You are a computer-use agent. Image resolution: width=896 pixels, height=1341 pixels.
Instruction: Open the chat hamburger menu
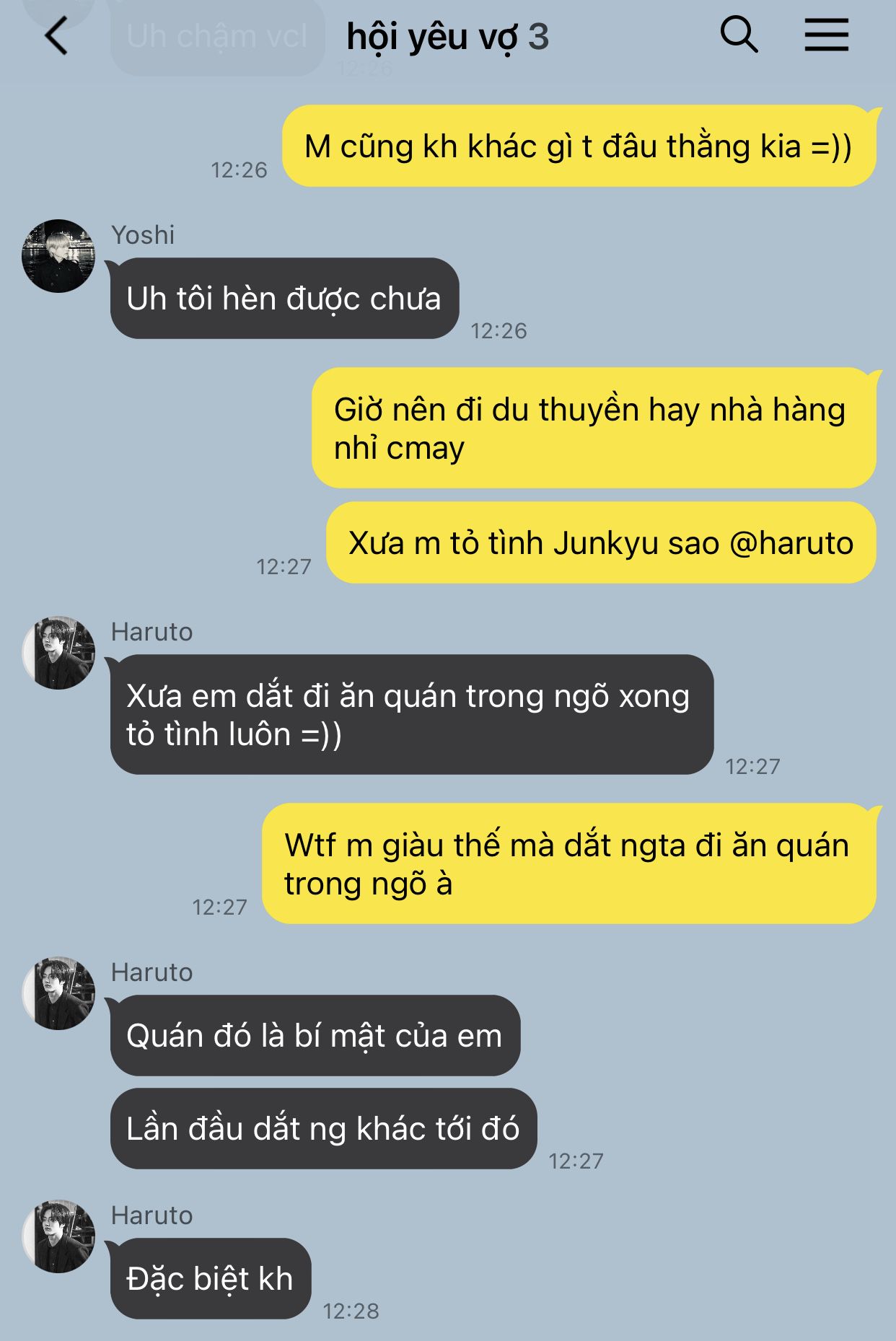826,35
